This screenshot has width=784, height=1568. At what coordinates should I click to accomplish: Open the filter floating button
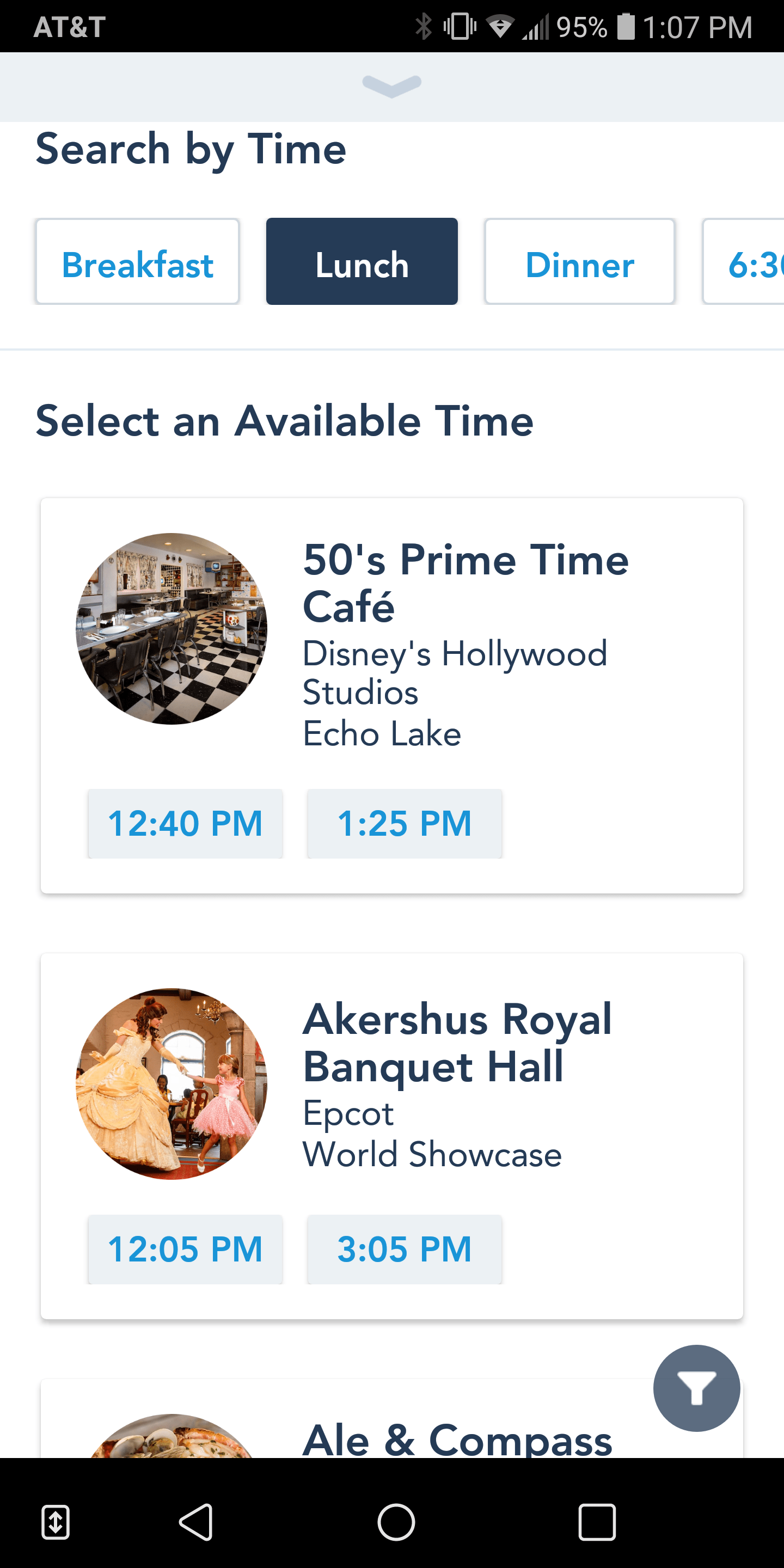pos(696,1388)
